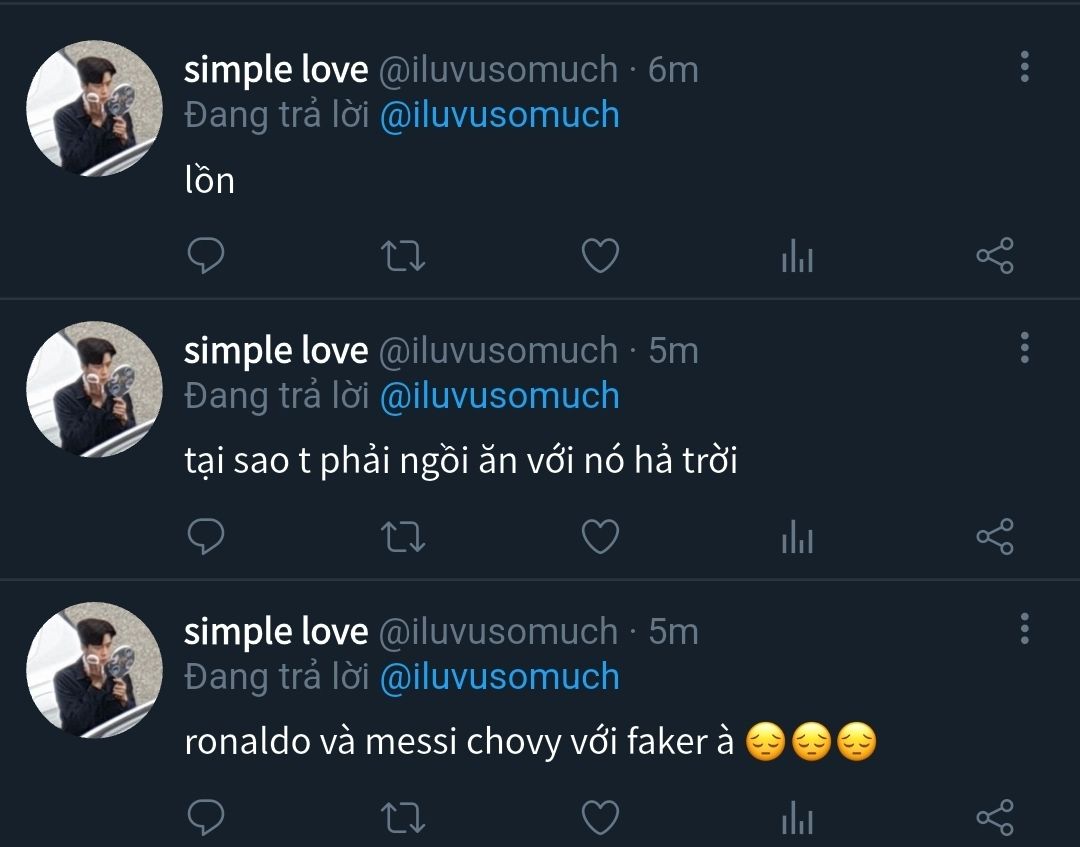View analytics of 'tại sao t phải' tweet
This screenshot has width=1080, height=847.
tap(797, 539)
